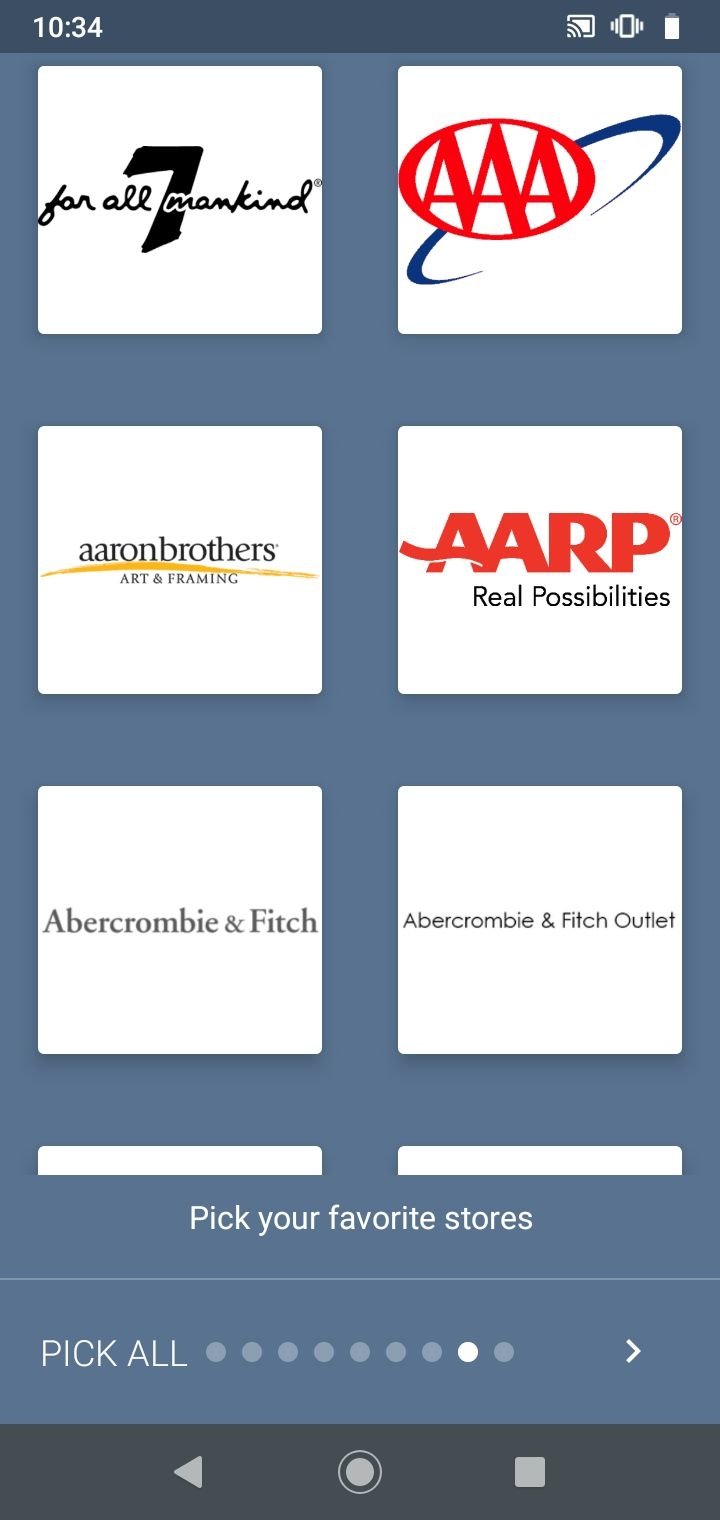The image size is (720, 1520).
Task: Tap the highlighted page indicator dot
Action: (468, 1352)
